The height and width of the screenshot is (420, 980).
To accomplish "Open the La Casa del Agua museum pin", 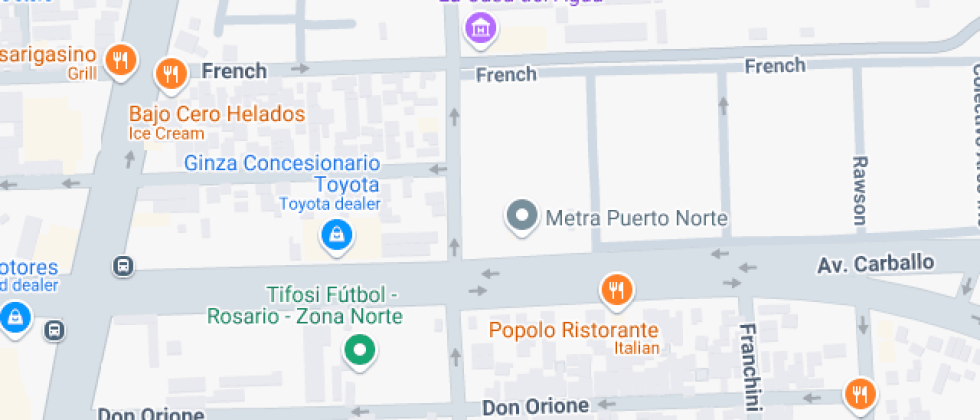I will tap(482, 29).
